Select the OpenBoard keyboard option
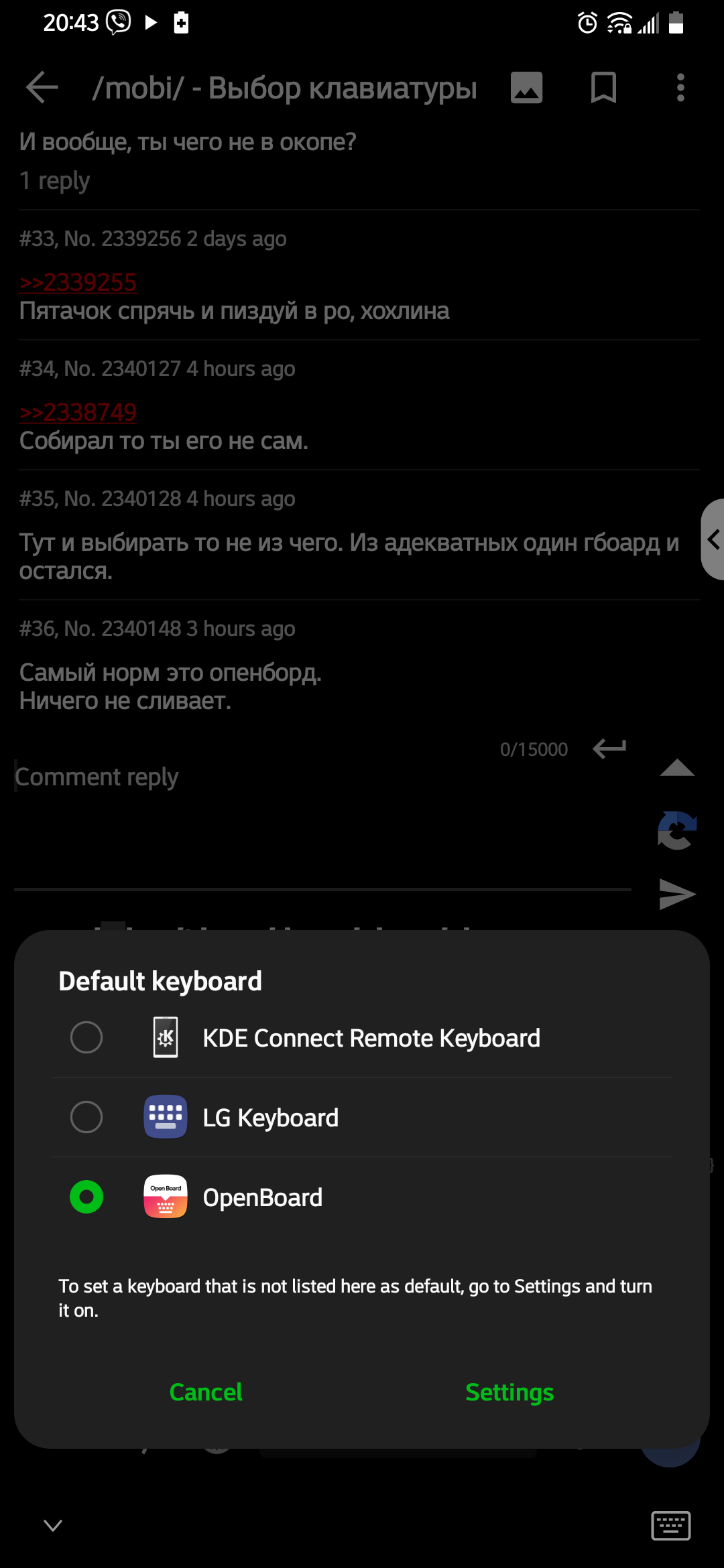This screenshot has height=1568, width=724. [x=362, y=1197]
